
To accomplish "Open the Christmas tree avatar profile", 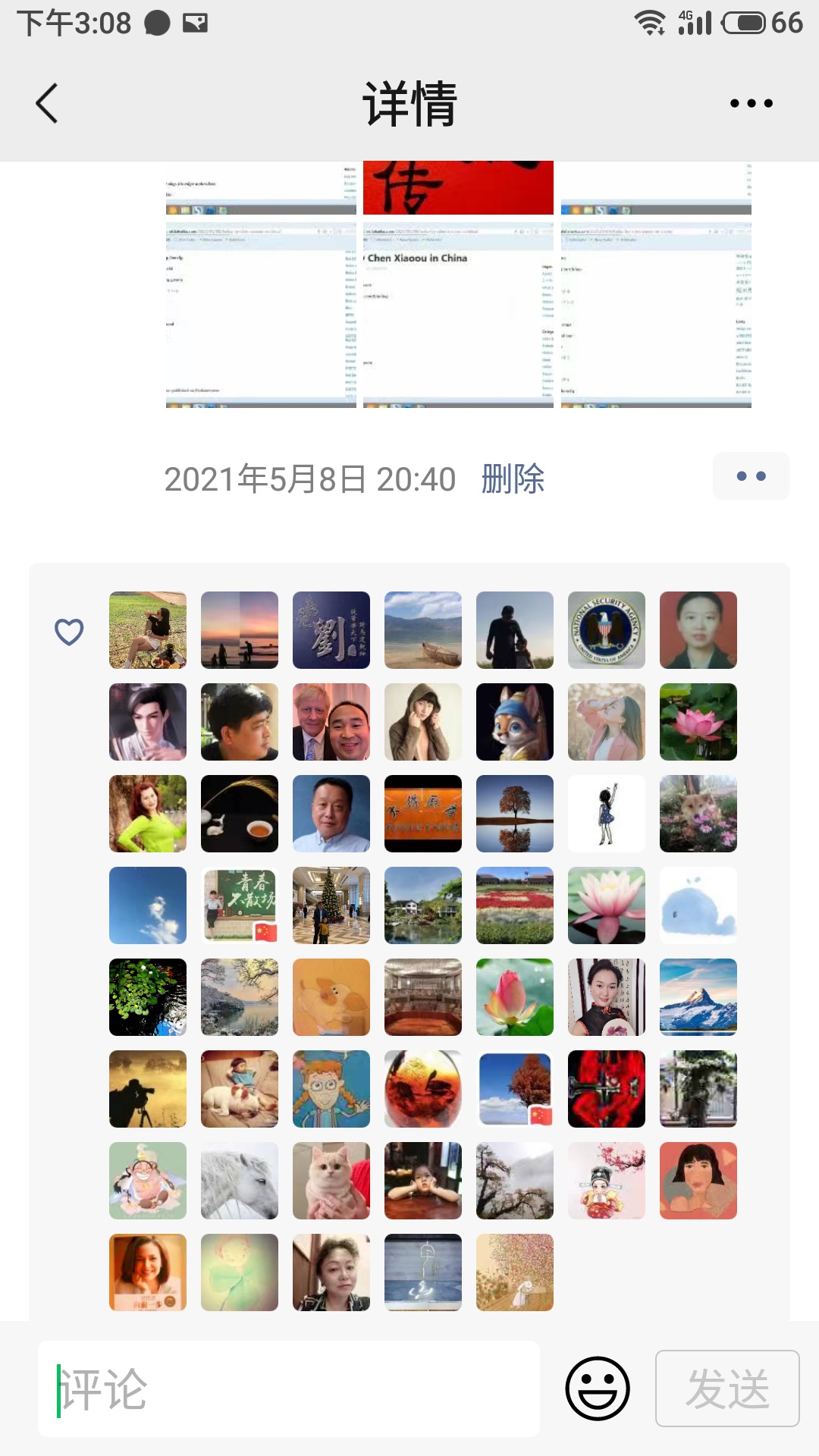I will (x=331, y=905).
